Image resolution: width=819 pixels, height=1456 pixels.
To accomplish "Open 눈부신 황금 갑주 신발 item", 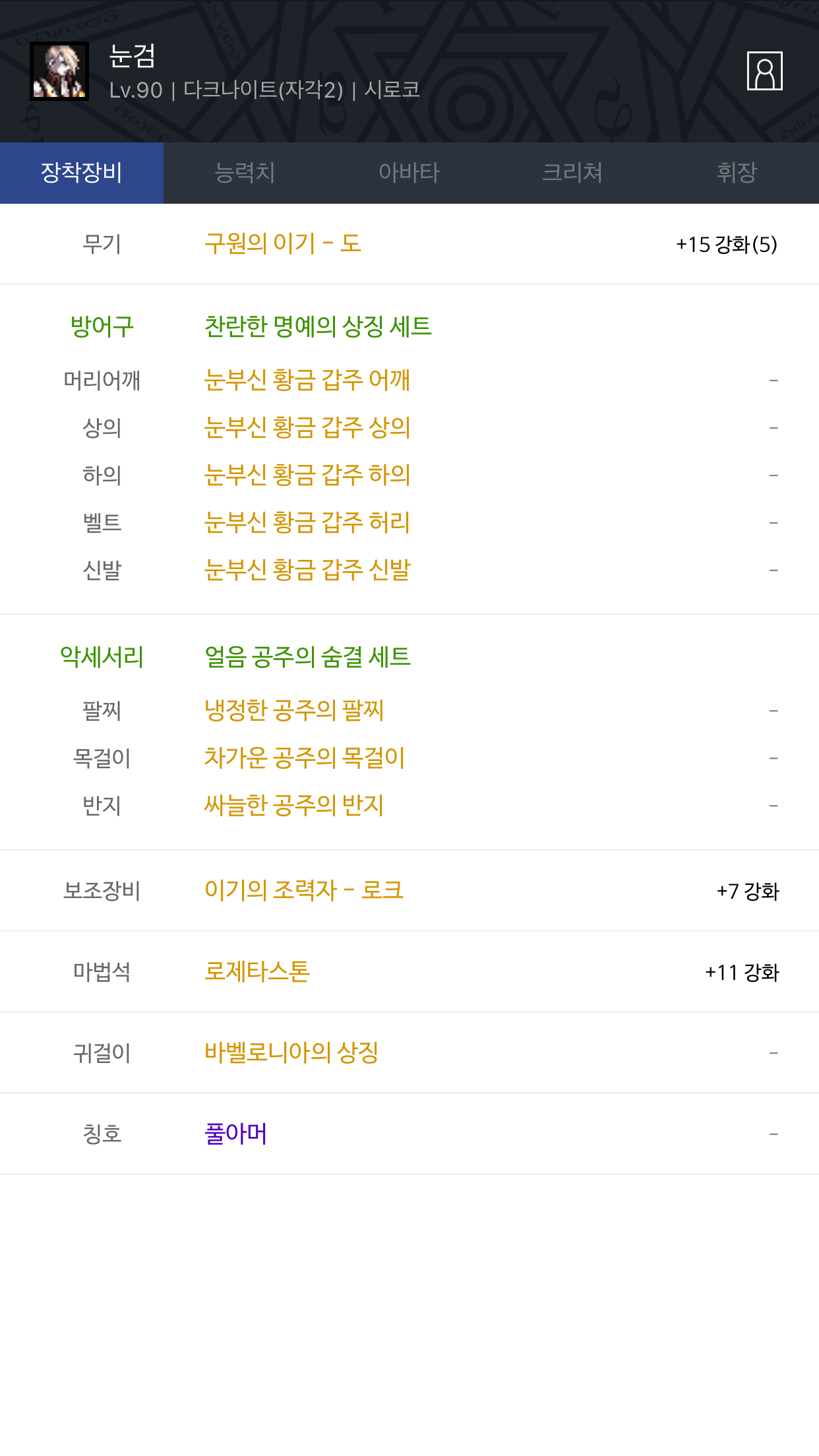I will (x=307, y=570).
